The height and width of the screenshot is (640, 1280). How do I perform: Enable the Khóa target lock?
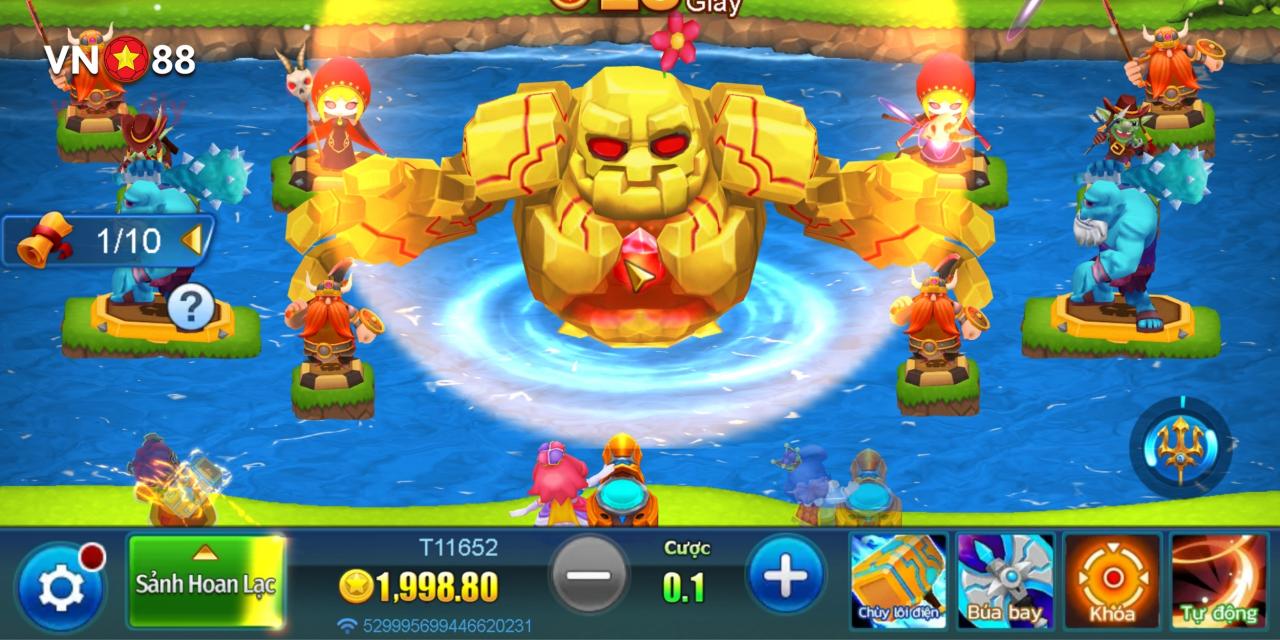1112,580
